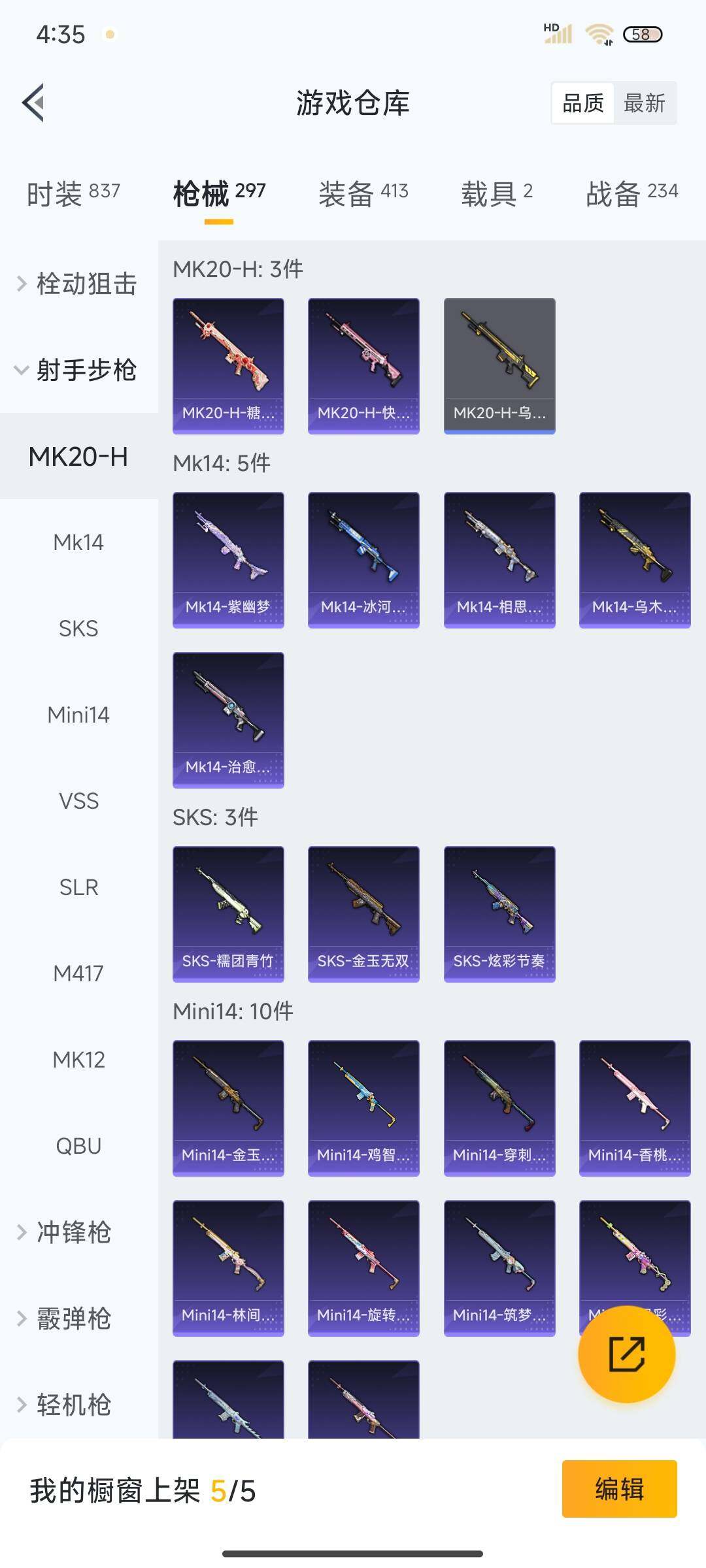Open the 战备 tab
The height and width of the screenshot is (1568, 706).
631,193
